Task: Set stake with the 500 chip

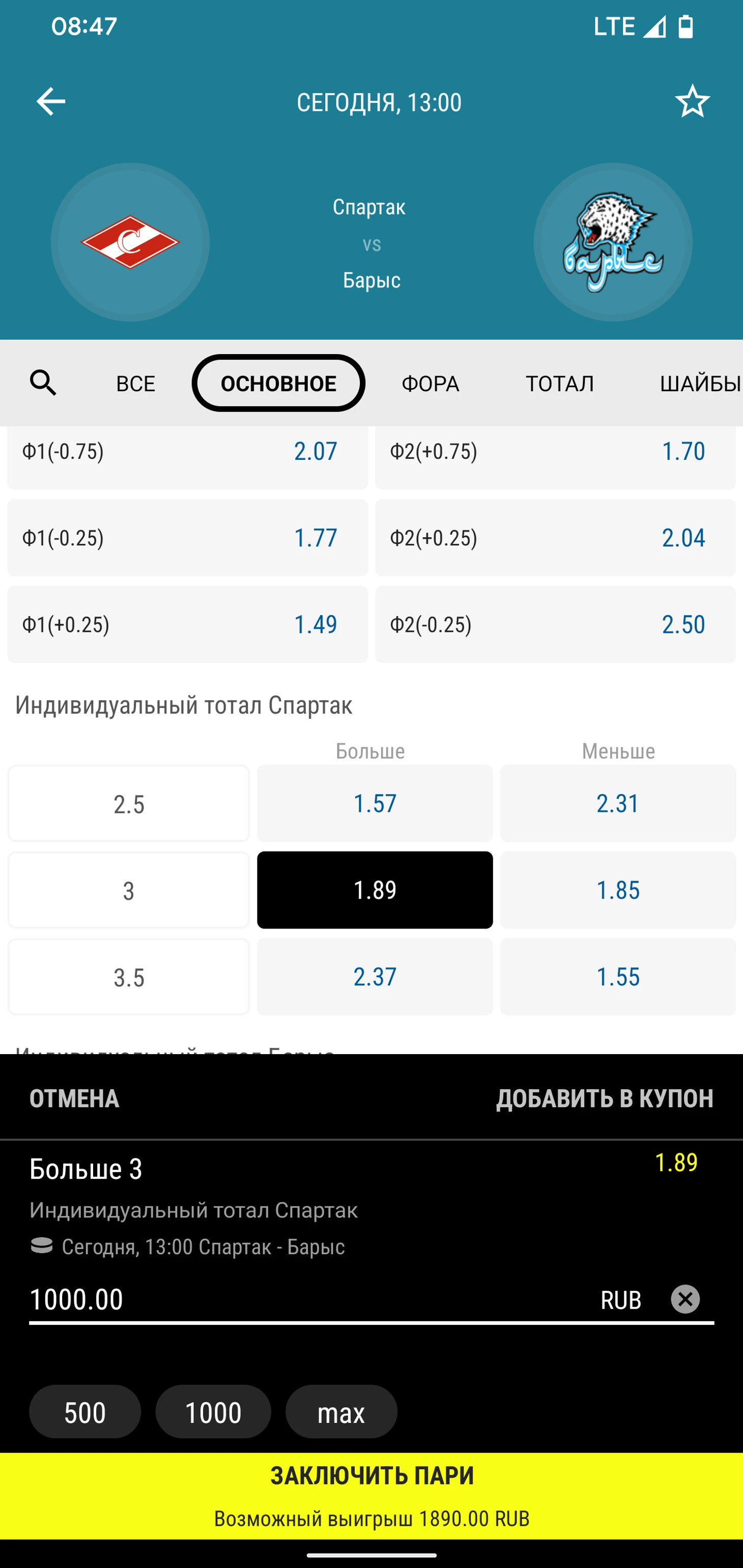Action: (84, 1412)
